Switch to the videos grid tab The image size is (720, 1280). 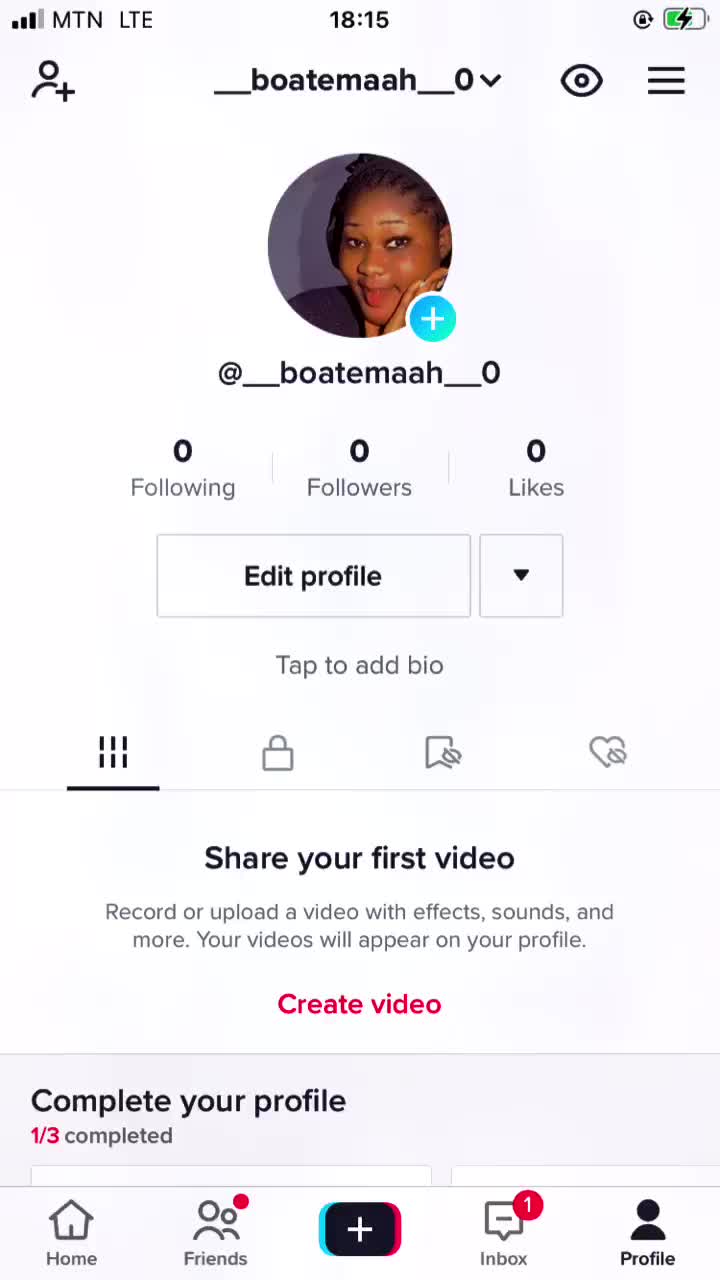coord(113,753)
